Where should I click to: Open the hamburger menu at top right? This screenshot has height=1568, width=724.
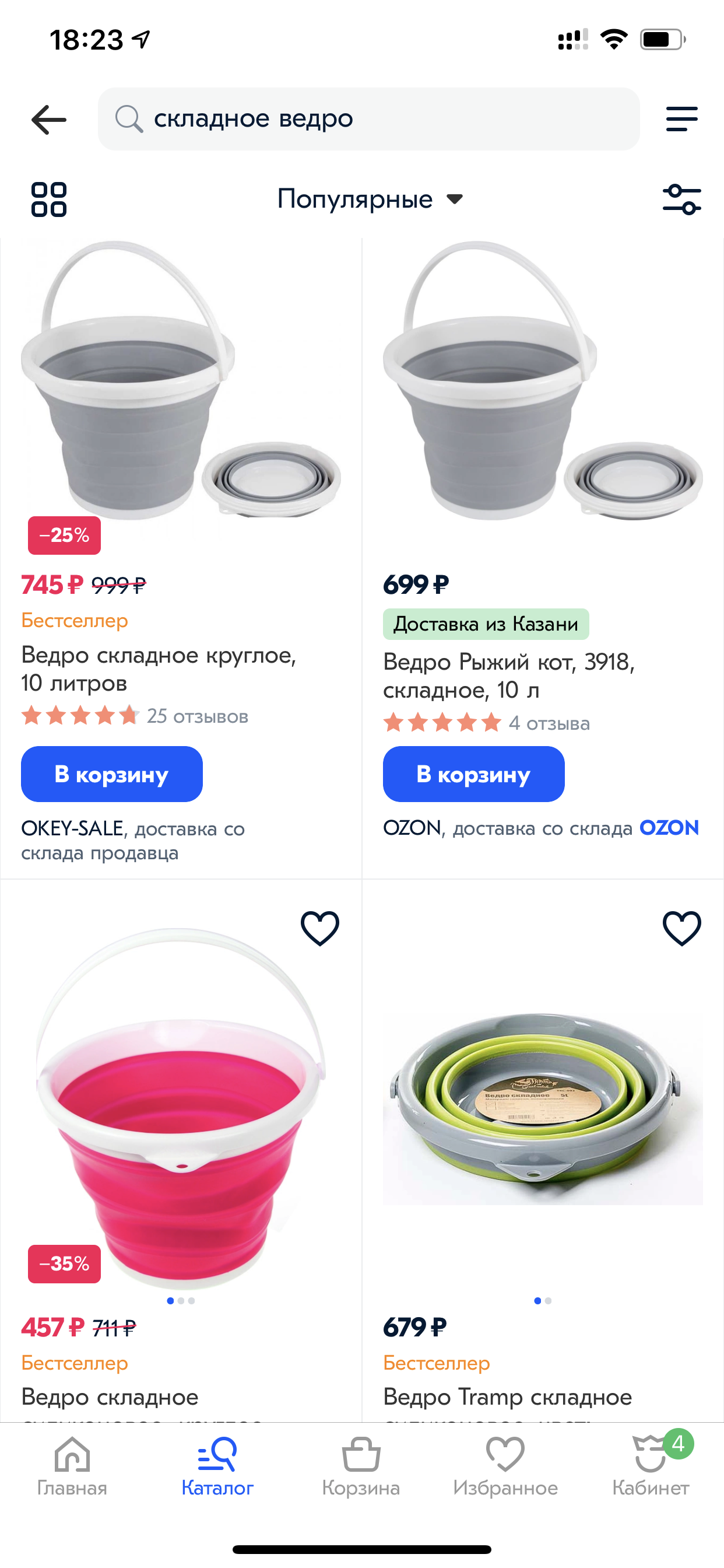681,120
